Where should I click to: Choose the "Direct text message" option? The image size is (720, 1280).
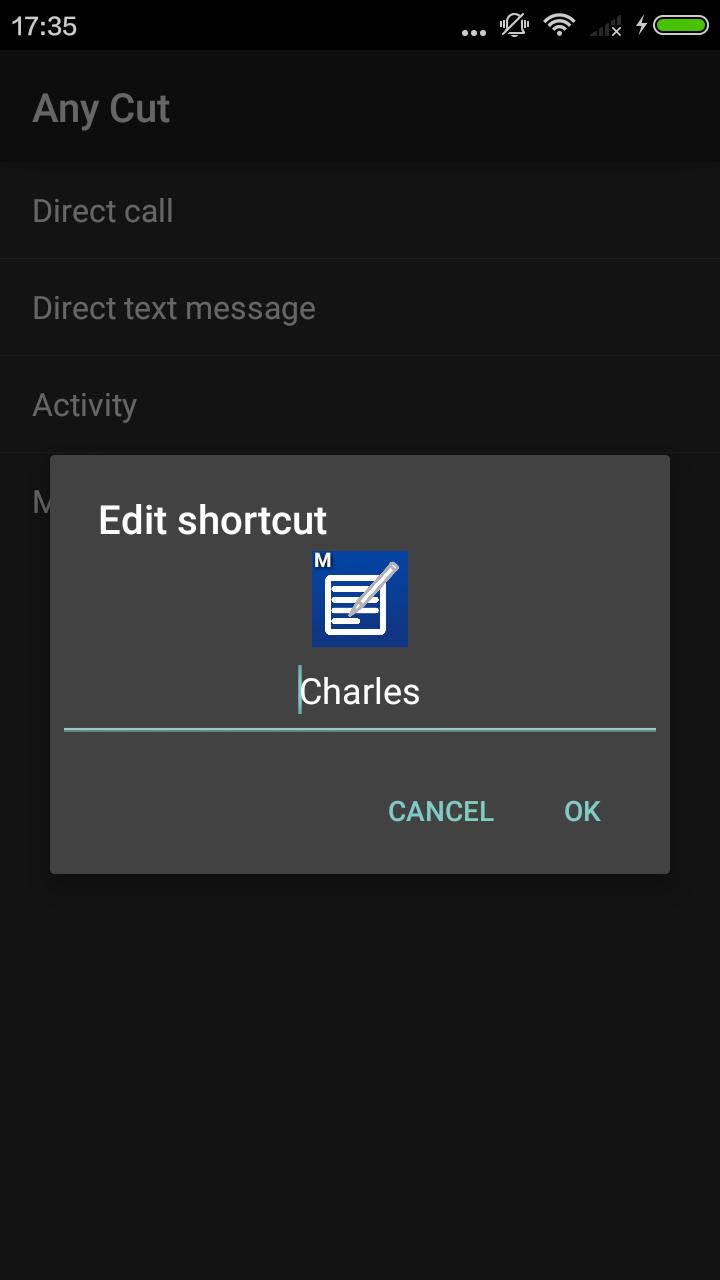[x=174, y=307]
